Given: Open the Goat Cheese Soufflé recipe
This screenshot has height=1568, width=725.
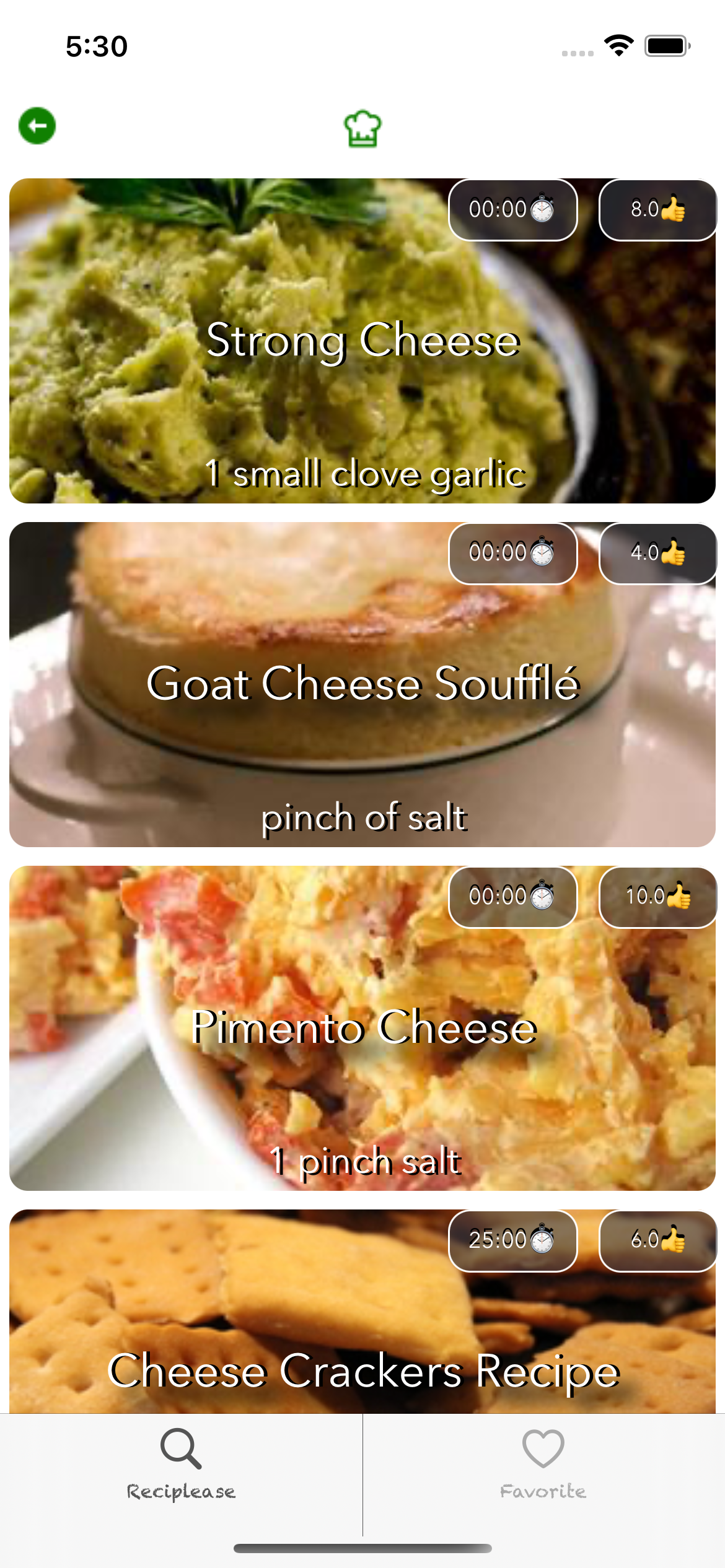Looking at the screenshot, I should [x=362, y=684].
